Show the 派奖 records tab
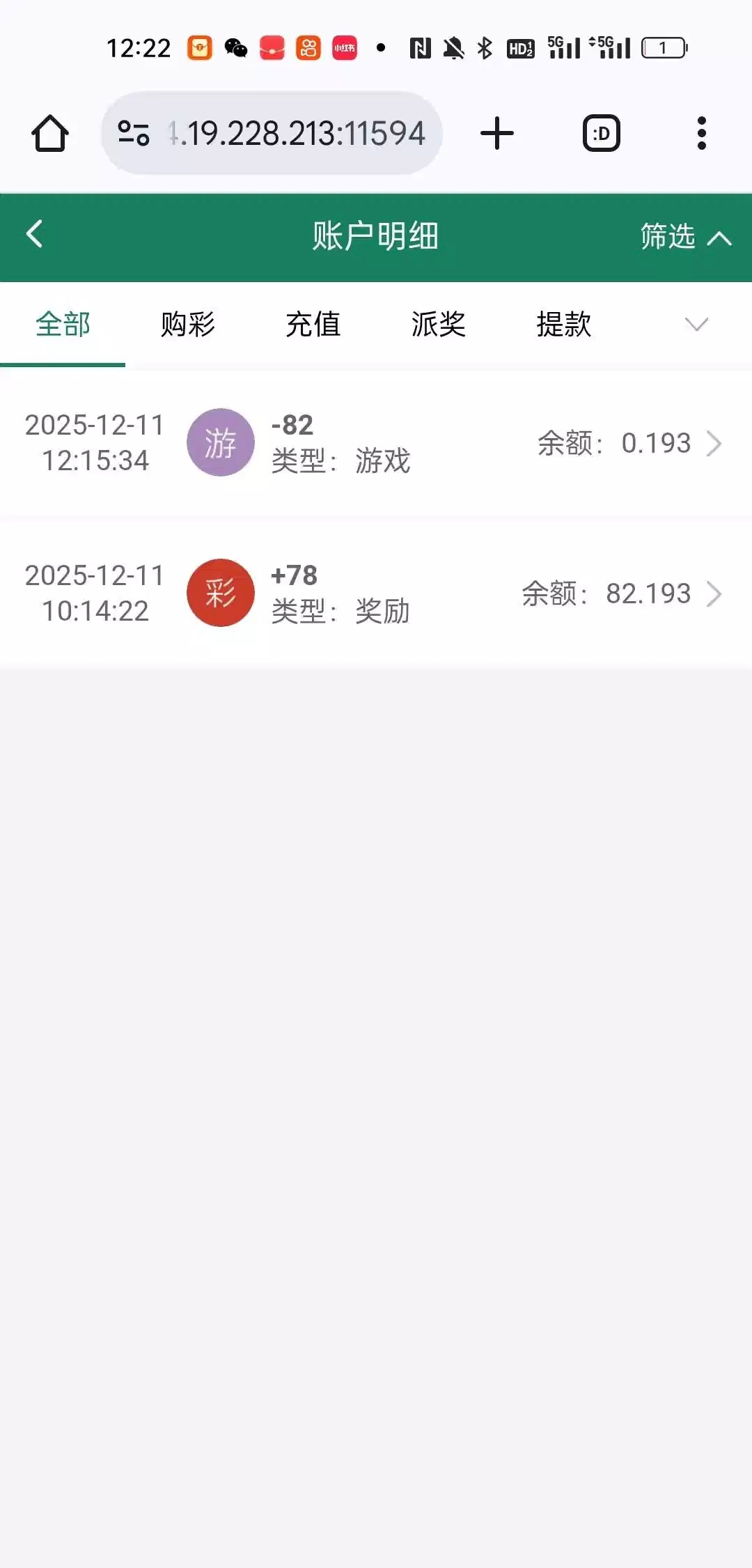This screenshot has height=1568, width=752. [x=439, y=325]
